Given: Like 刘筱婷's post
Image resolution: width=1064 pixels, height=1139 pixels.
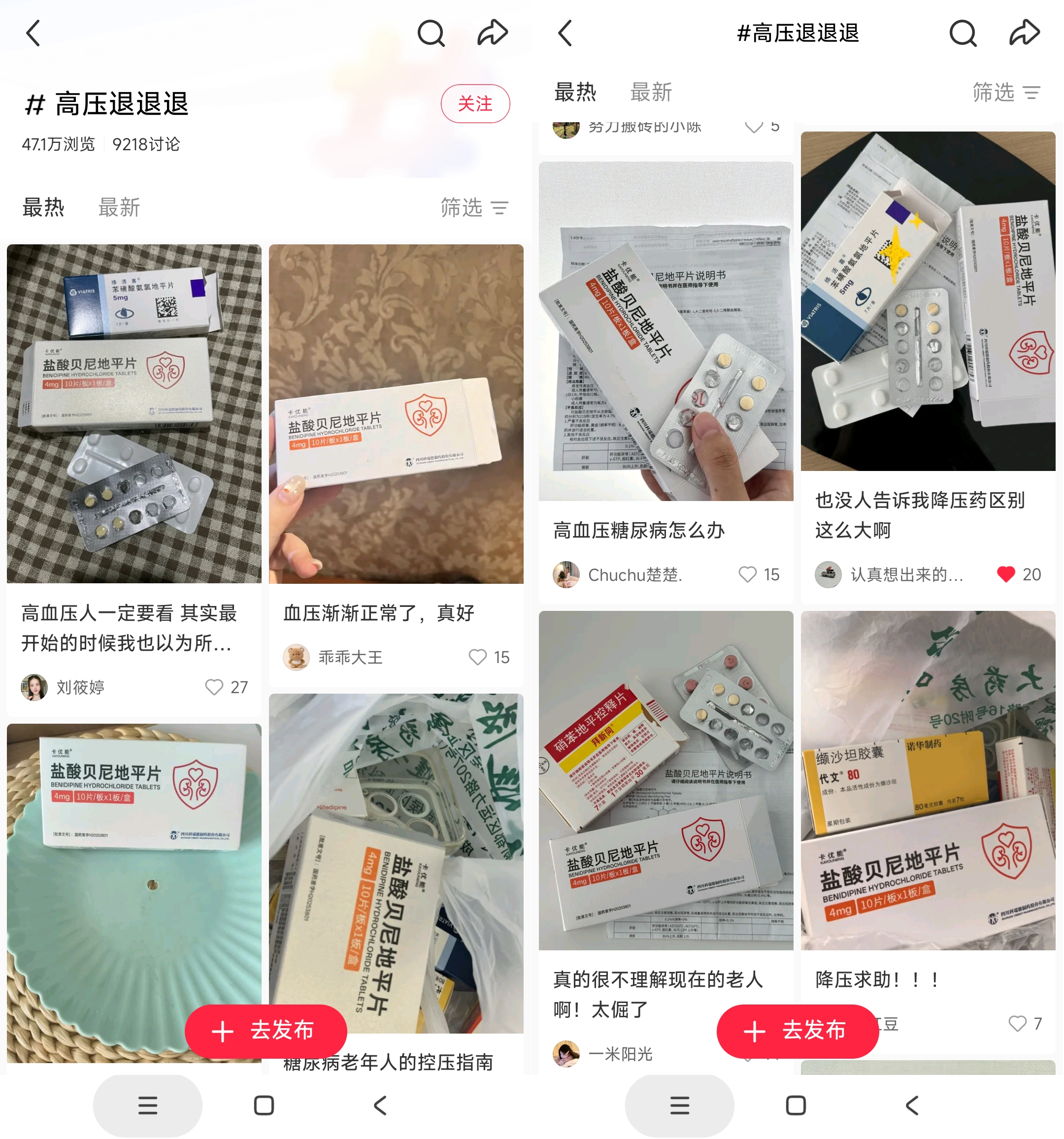Looking at the screenshot, I should 214,686.
